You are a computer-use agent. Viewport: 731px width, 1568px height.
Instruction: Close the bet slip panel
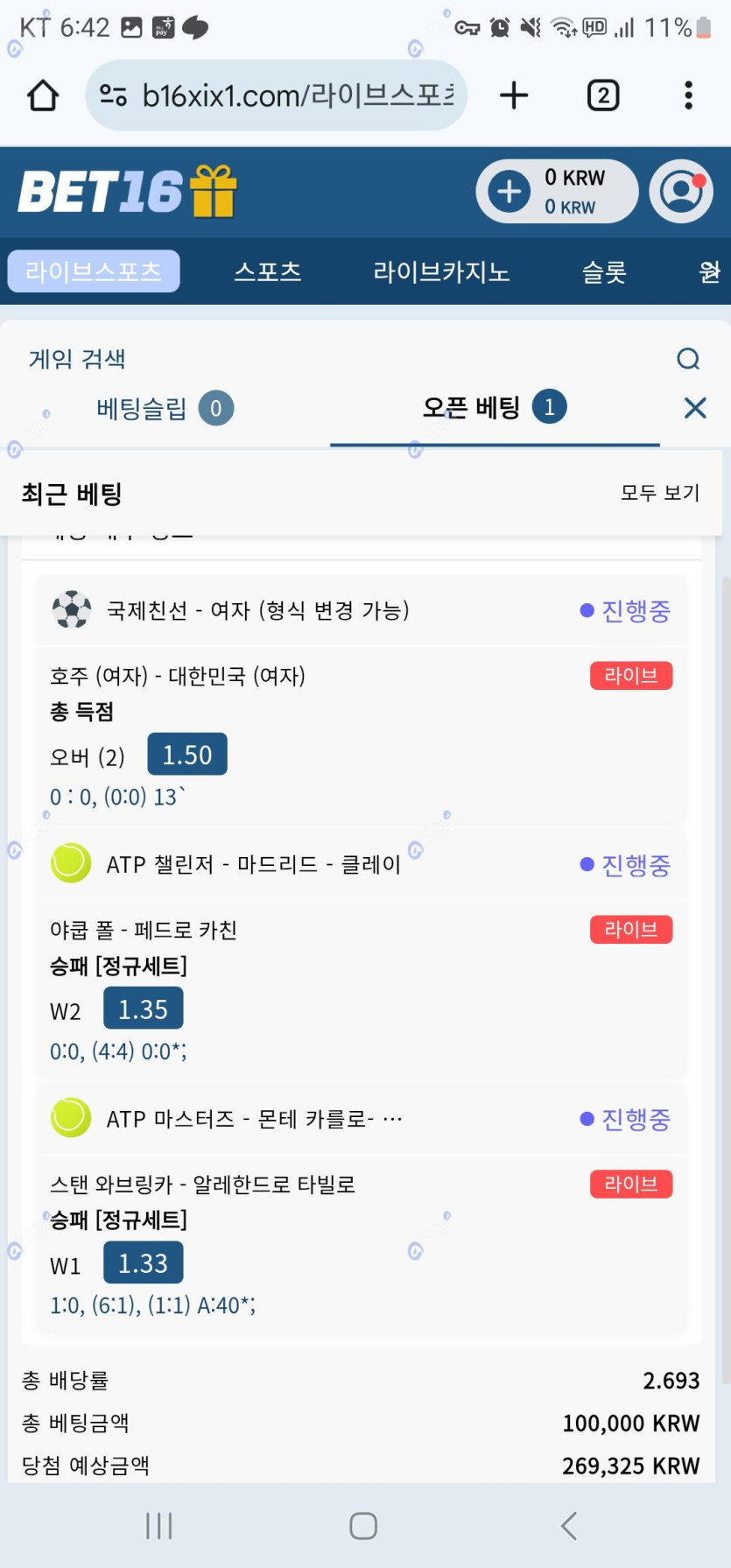point(695,407)
